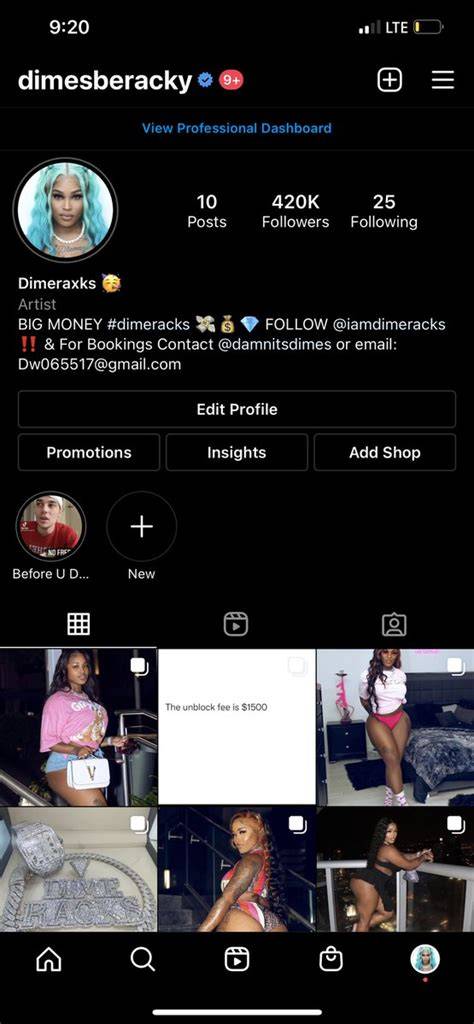This screenshot has height=1024, width=474.
Task: Tap Add Shop button
Action: coord(385,453)
